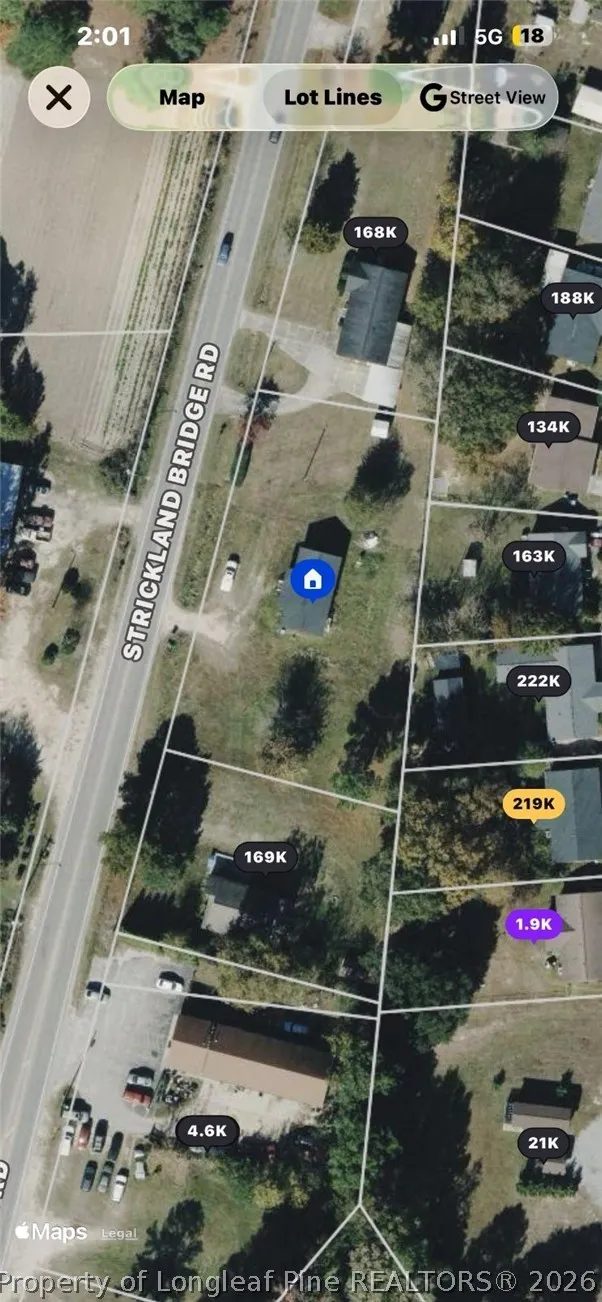Select the 134K price marker

(548, 428)
